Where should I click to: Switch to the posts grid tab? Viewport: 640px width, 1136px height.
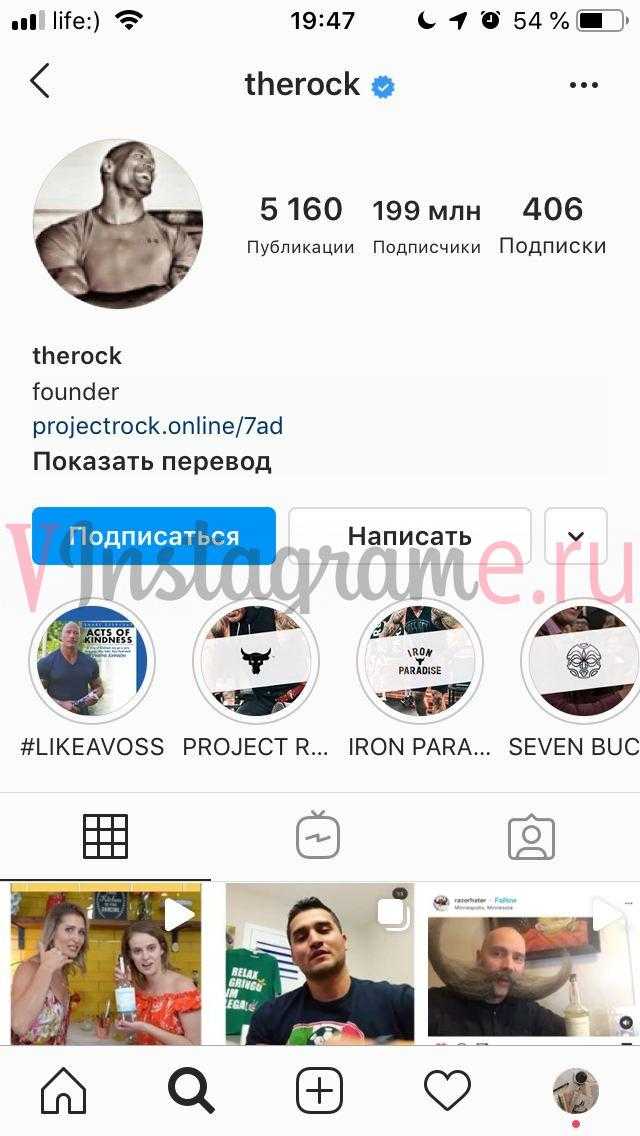click(x=105, y=837)
